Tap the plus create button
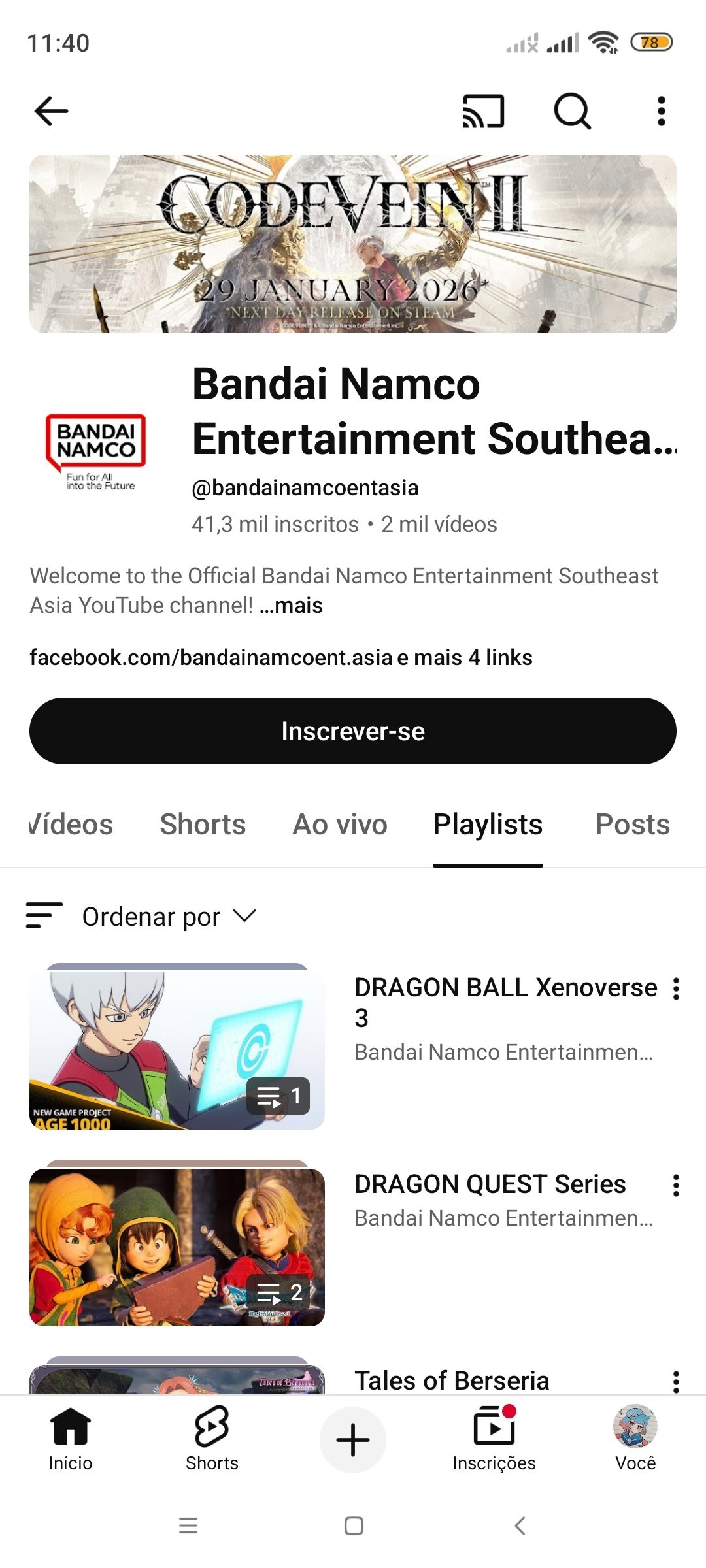706x1568 pixels. (x=353, y=1439)
